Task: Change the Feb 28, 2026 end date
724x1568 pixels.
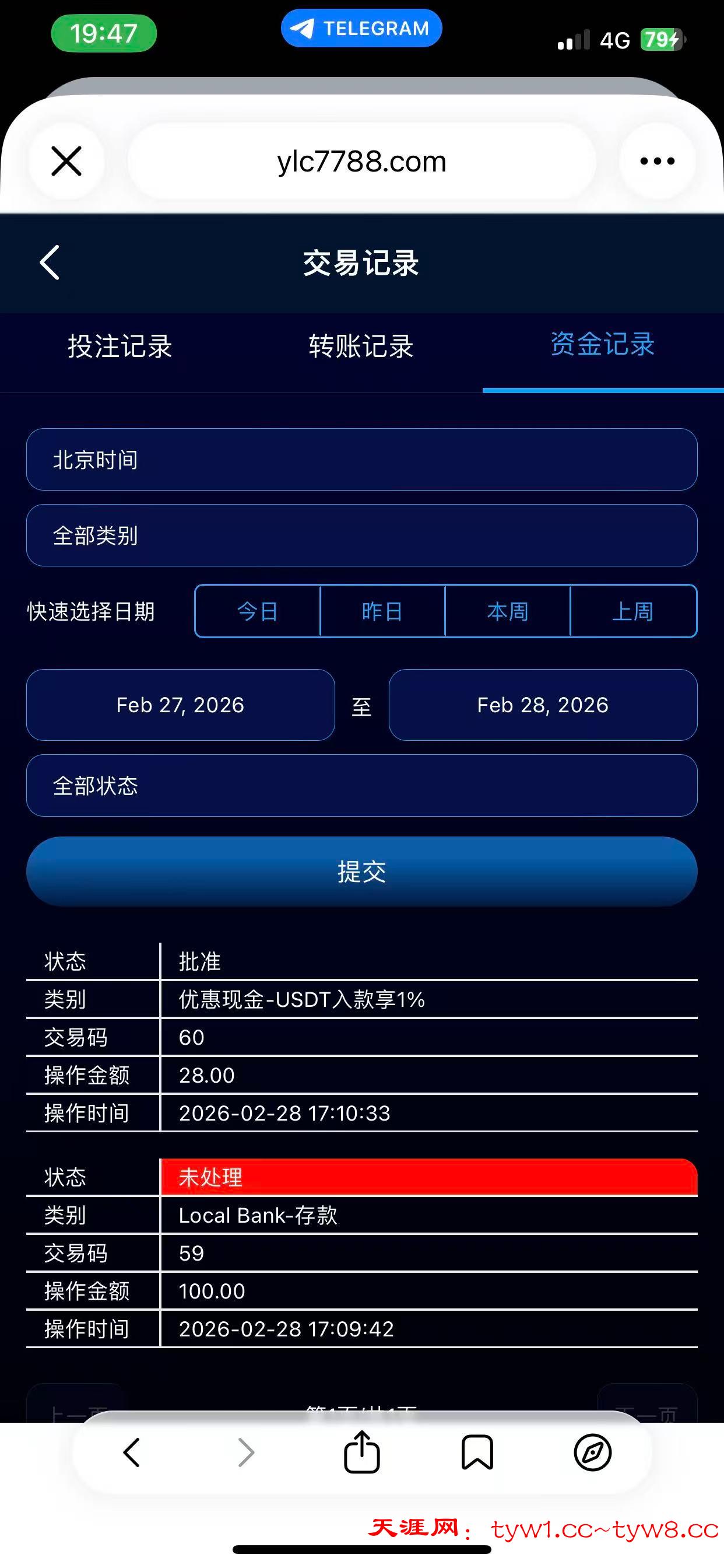Action: coord(543,705)
